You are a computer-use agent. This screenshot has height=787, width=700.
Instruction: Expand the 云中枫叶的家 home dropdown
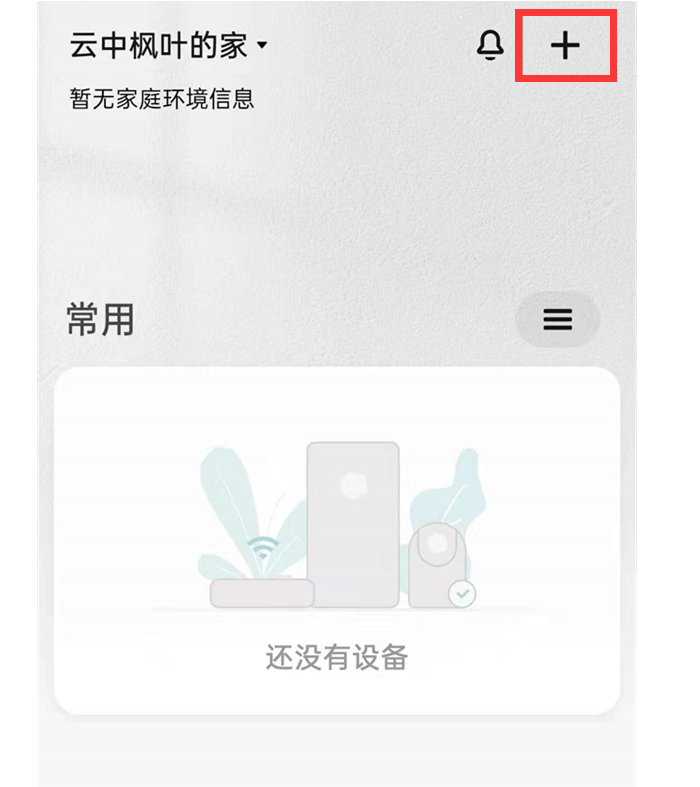168,46
